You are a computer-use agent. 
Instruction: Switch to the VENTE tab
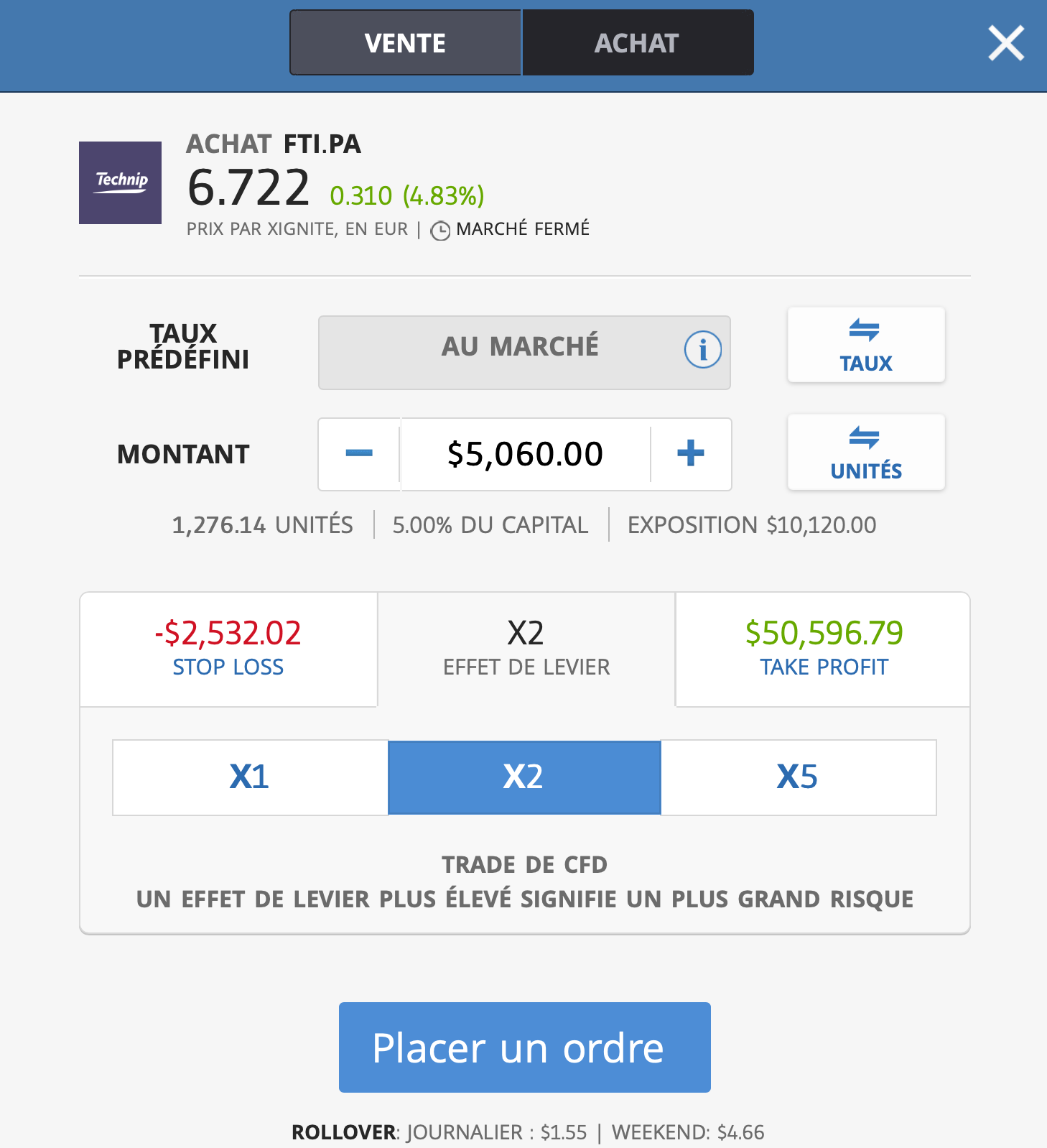[x=404, y=42]
